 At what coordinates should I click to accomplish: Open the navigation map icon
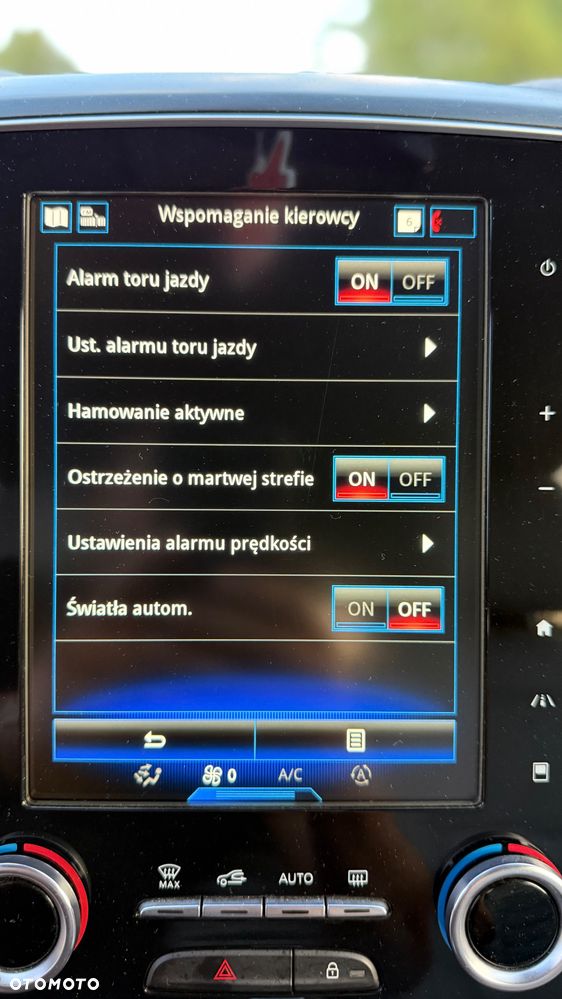click(56, 217)
